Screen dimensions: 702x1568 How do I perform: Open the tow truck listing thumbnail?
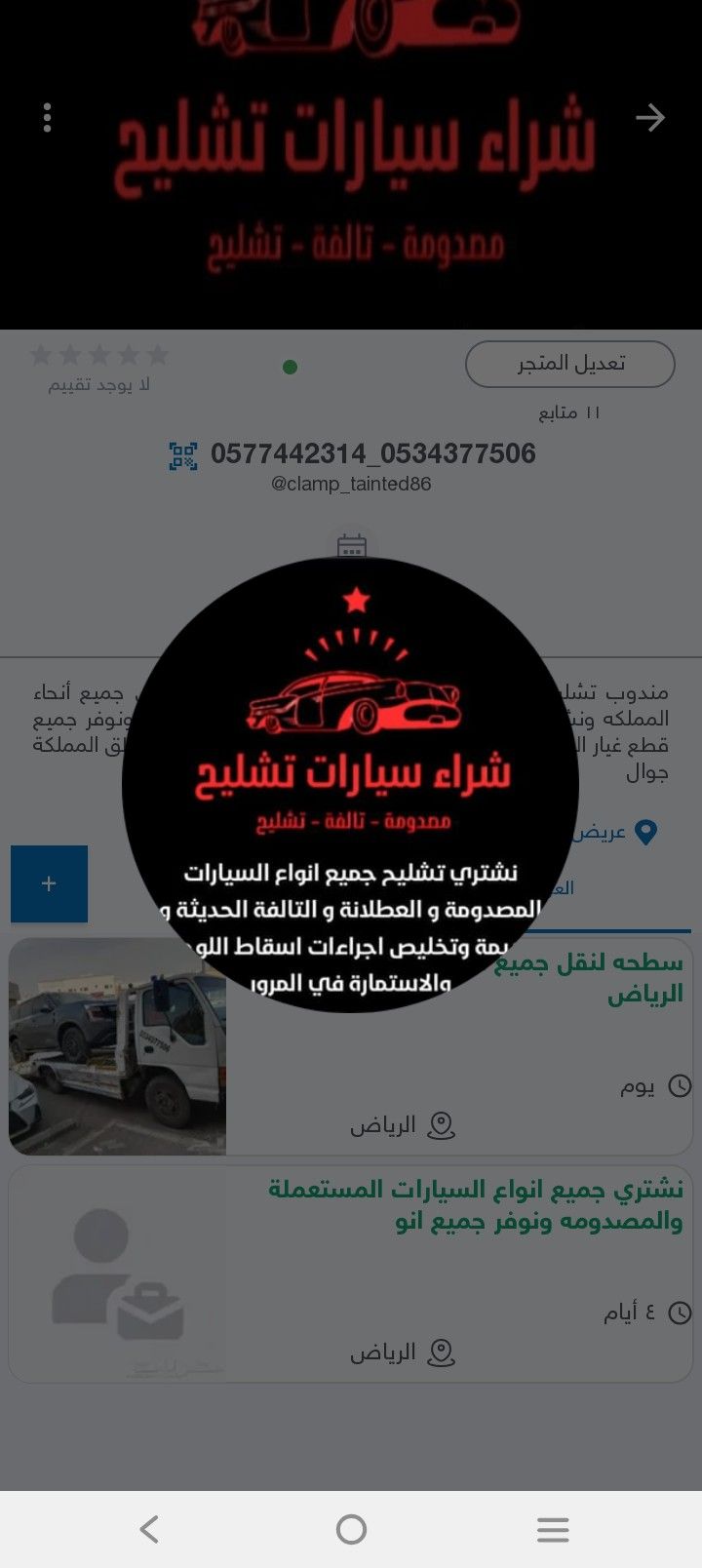[x=117, y=1045]
